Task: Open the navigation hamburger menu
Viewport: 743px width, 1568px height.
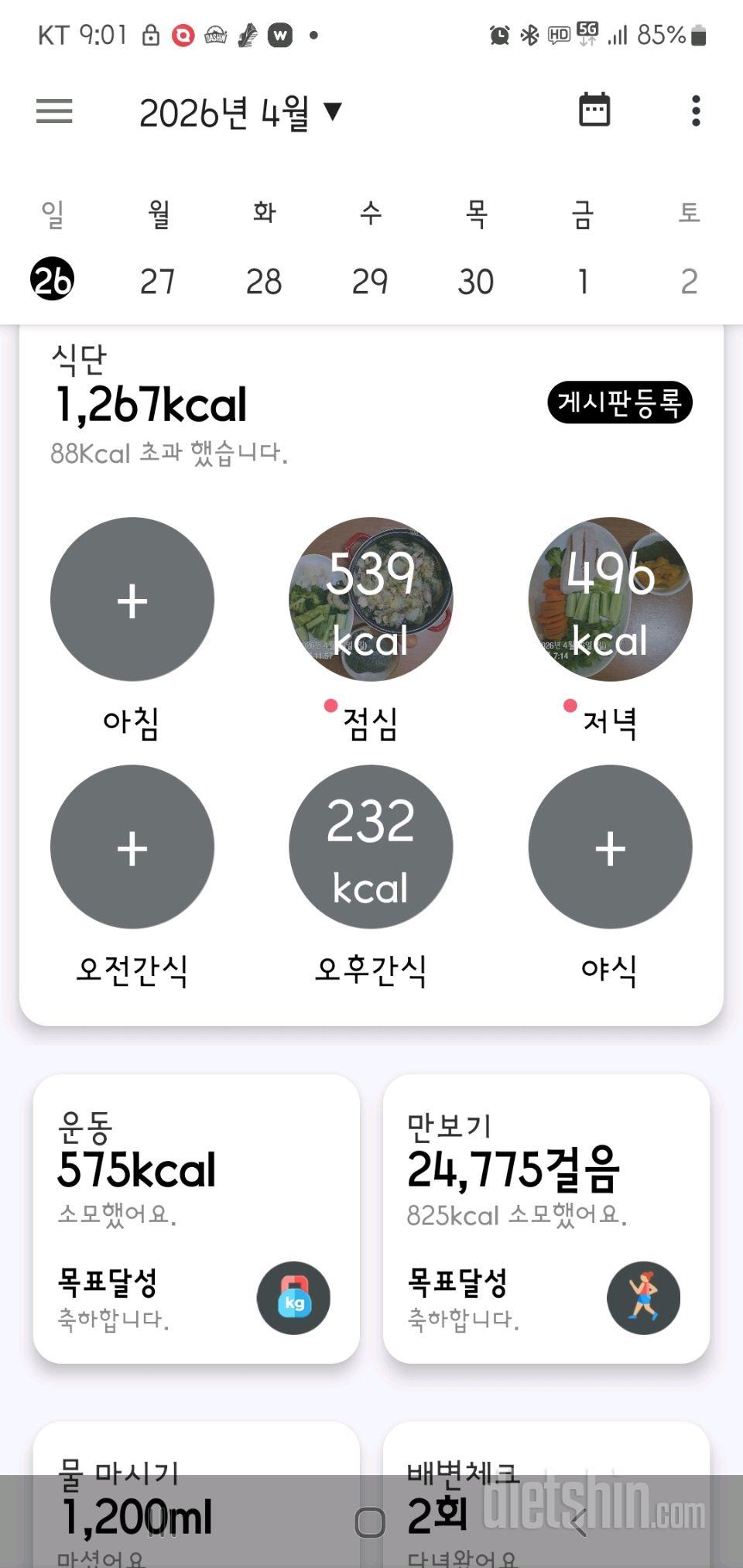Action: click(x=54, y=111)
